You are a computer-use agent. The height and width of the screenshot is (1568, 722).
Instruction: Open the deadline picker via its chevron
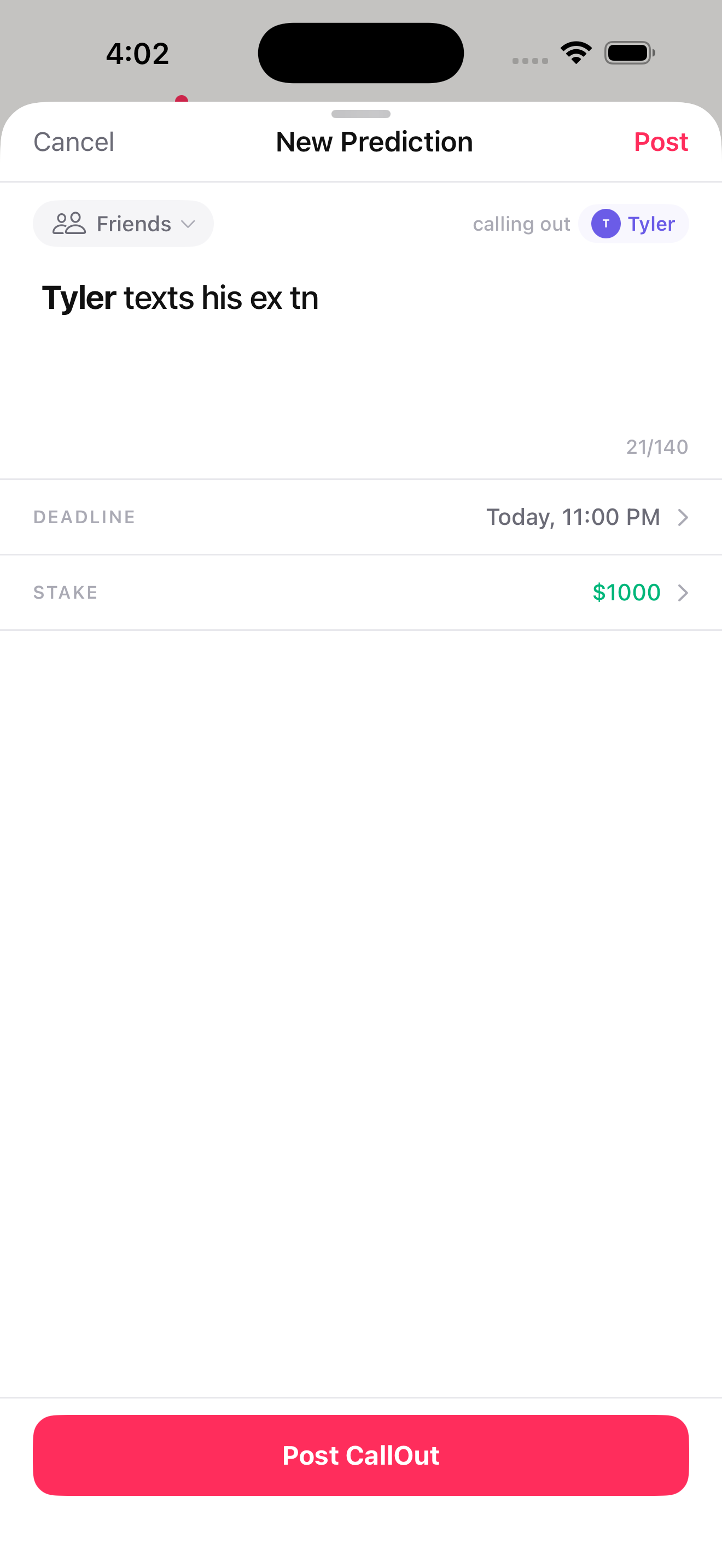tap(683, 517)
